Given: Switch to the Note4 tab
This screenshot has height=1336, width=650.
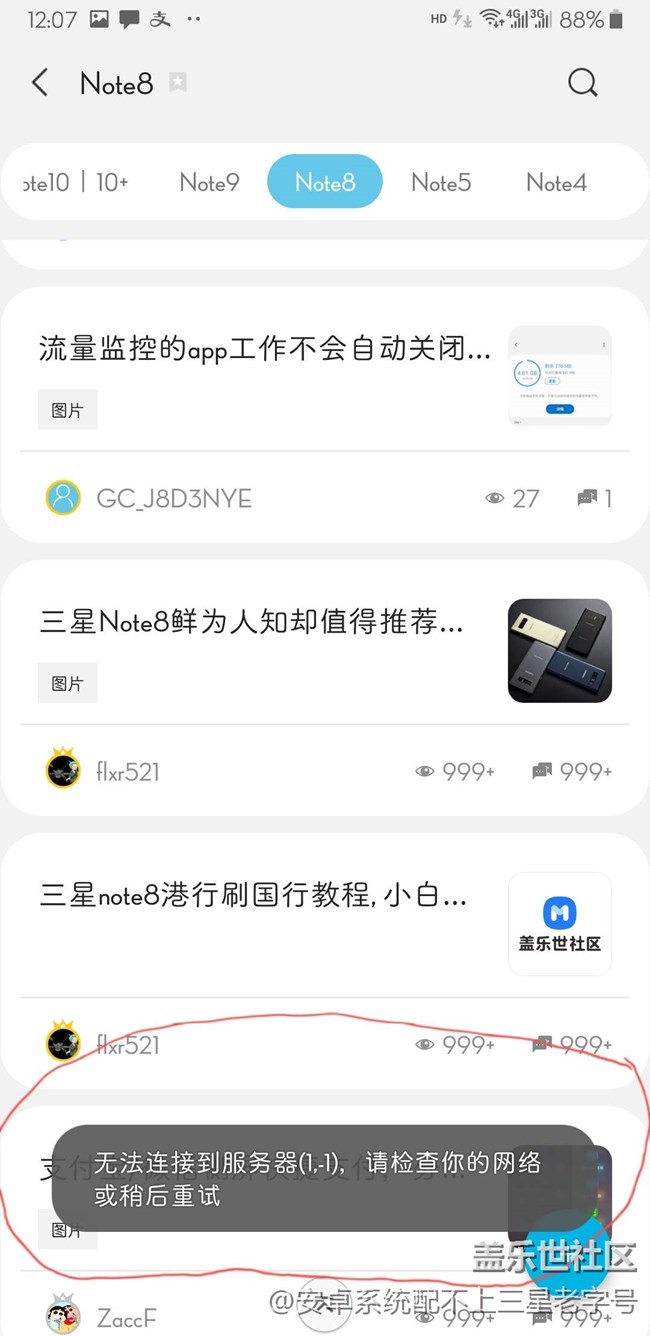Looking at the screenshot, I should pyautogui.click(x=556, y=182).
